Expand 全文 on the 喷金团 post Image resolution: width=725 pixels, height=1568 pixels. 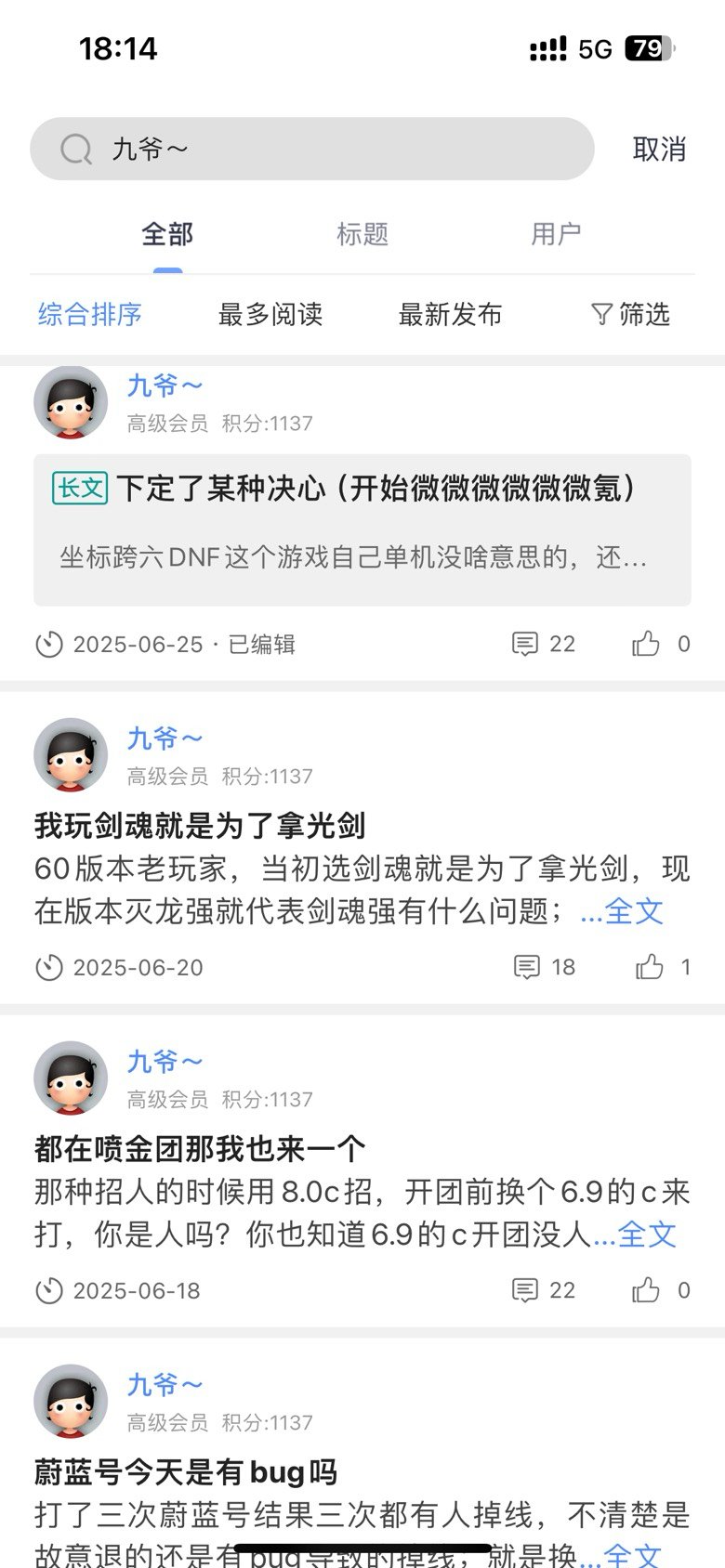click(x=647, y=1235)
